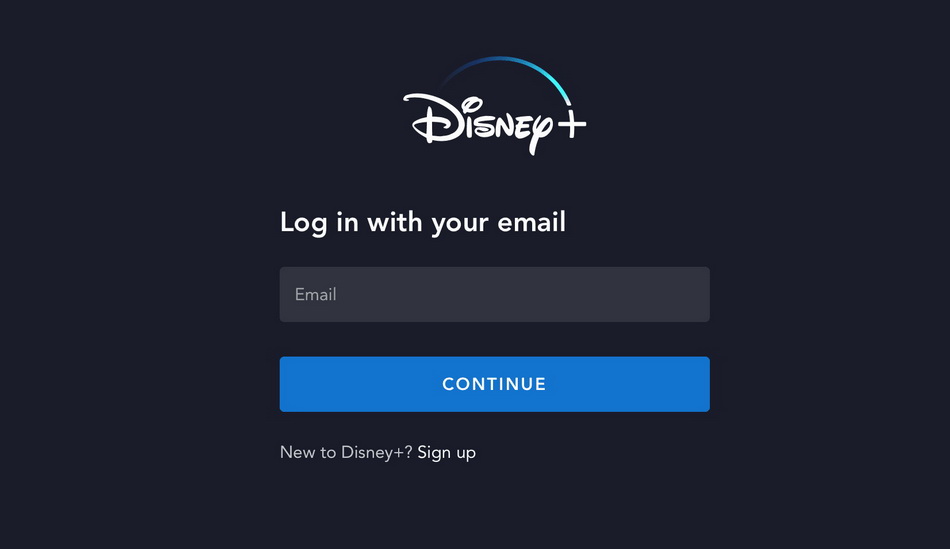This screenshot has width=950, height=549.
Task: Open the Sign up link
Action: pos(446,452)
